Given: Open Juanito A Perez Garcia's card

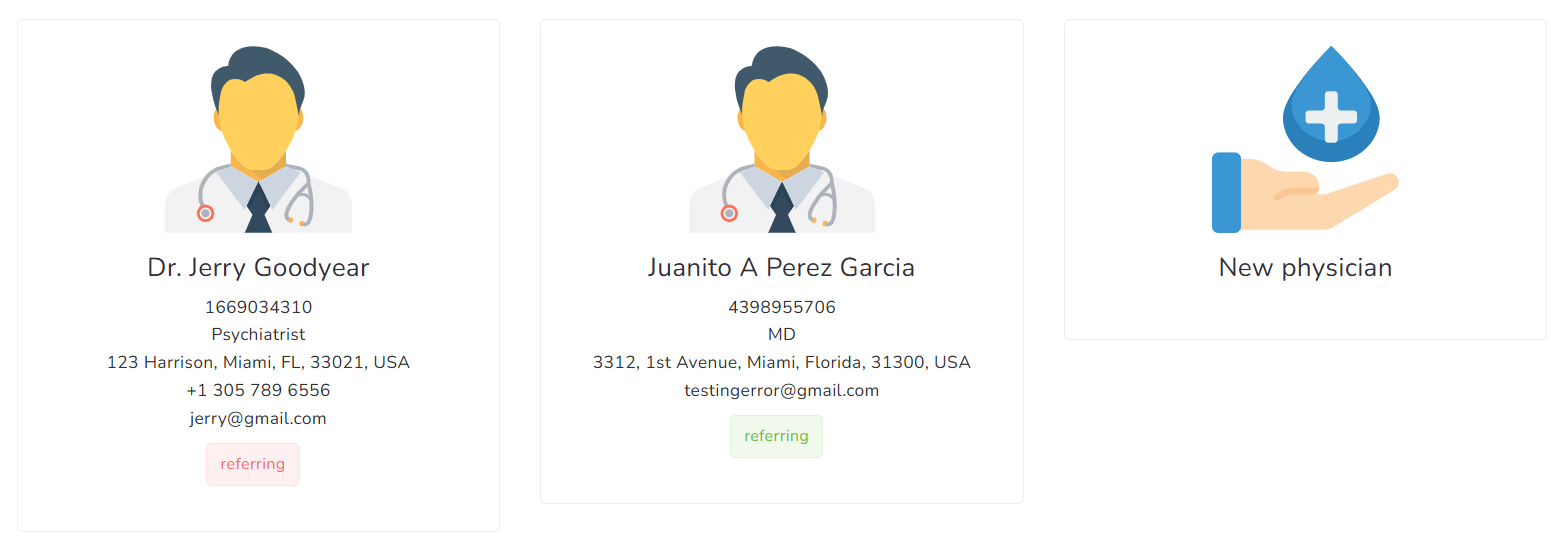Looking at the screenshot, I should (781, 267).
